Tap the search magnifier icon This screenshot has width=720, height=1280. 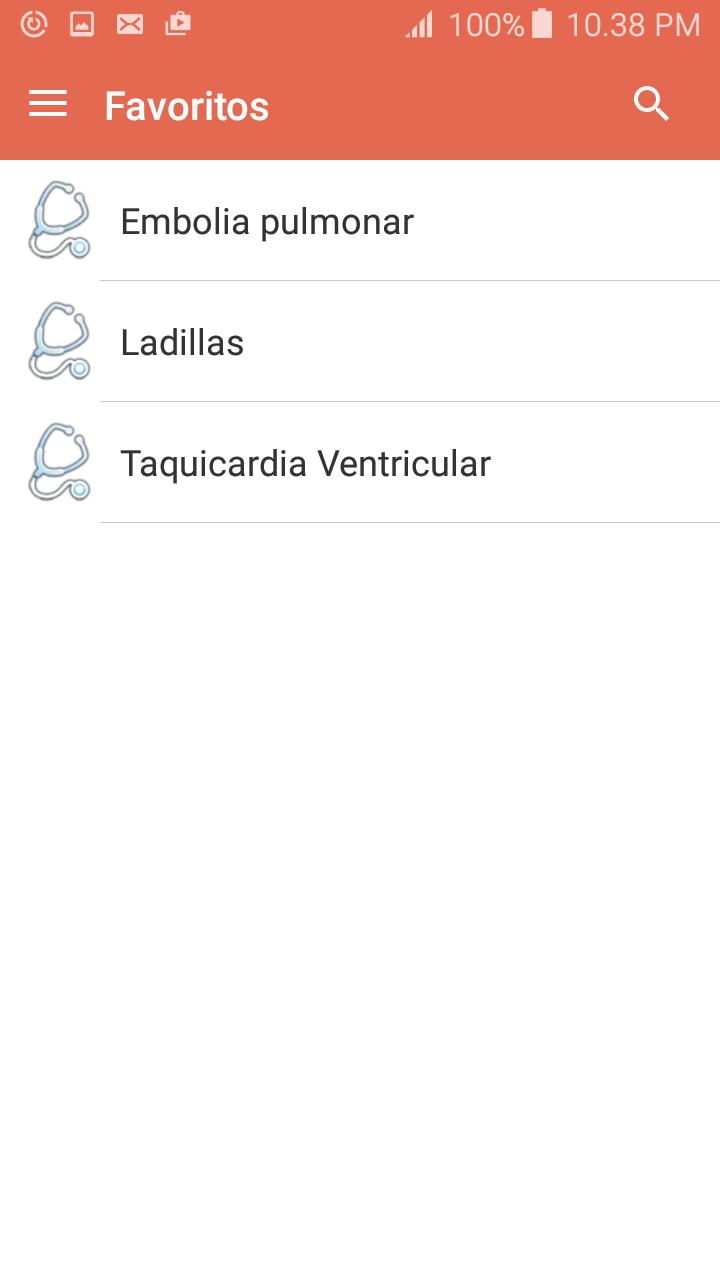651,104
